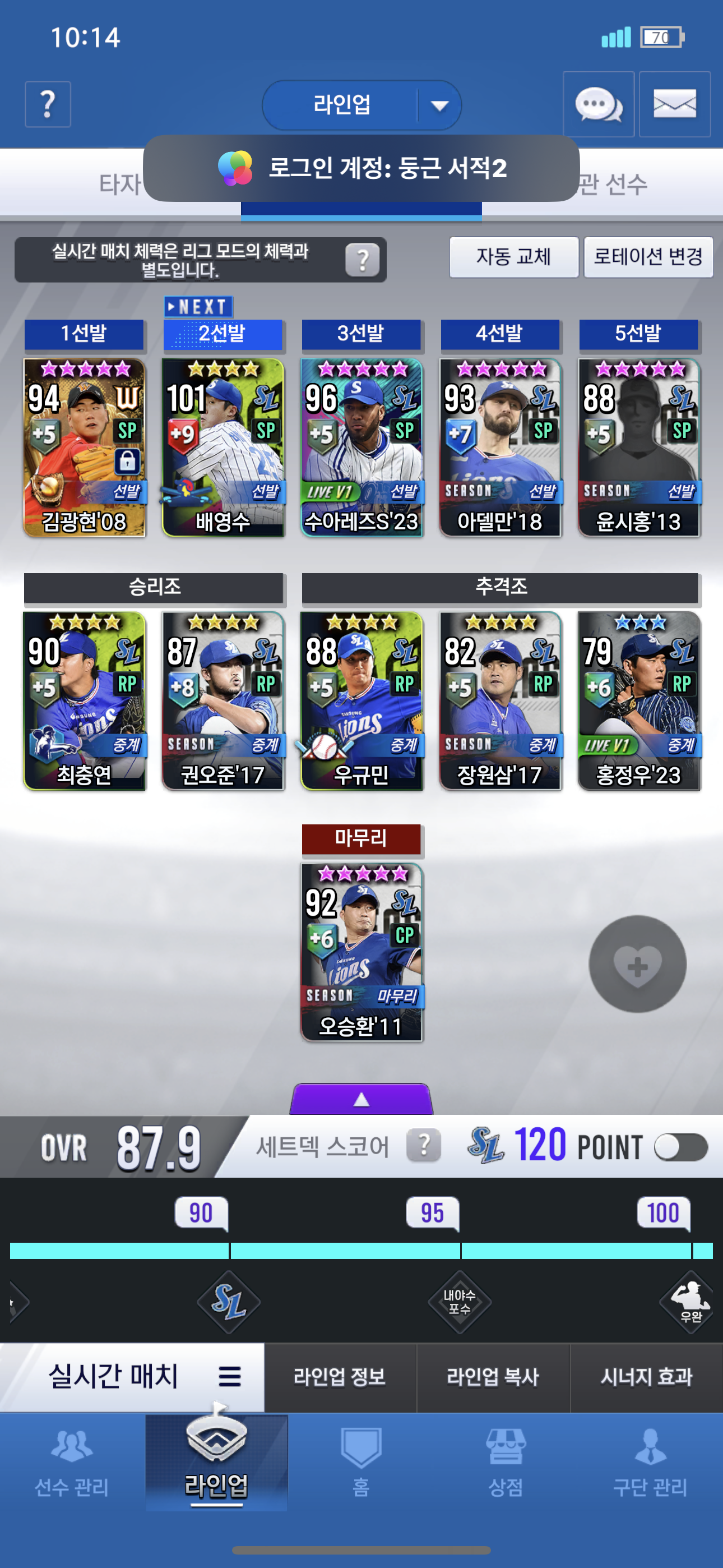Open the mailbox envelope icon
The height and width of the screenshot is (1568, 723).
click(674, 104)
